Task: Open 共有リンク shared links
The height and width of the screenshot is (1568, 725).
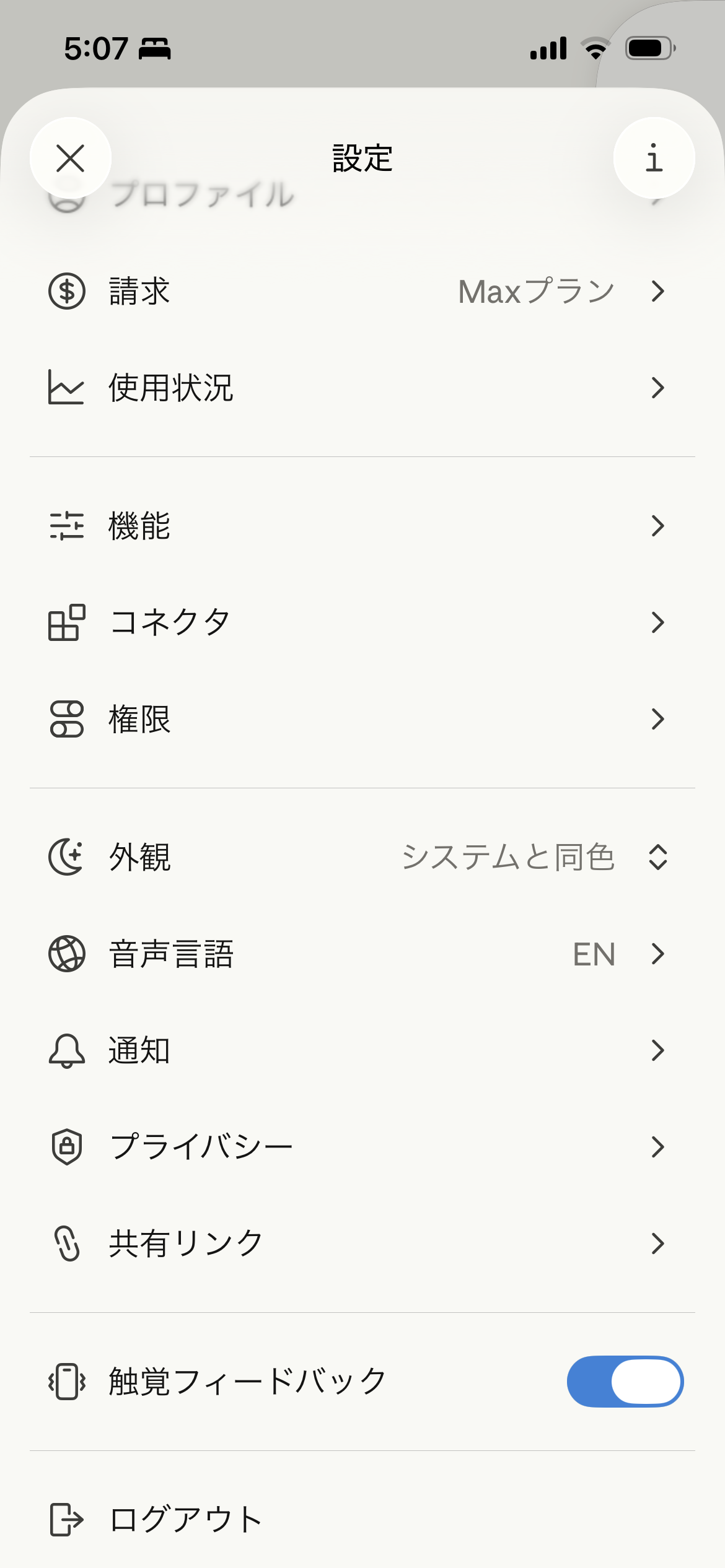Action: (x=362, y=1244)
